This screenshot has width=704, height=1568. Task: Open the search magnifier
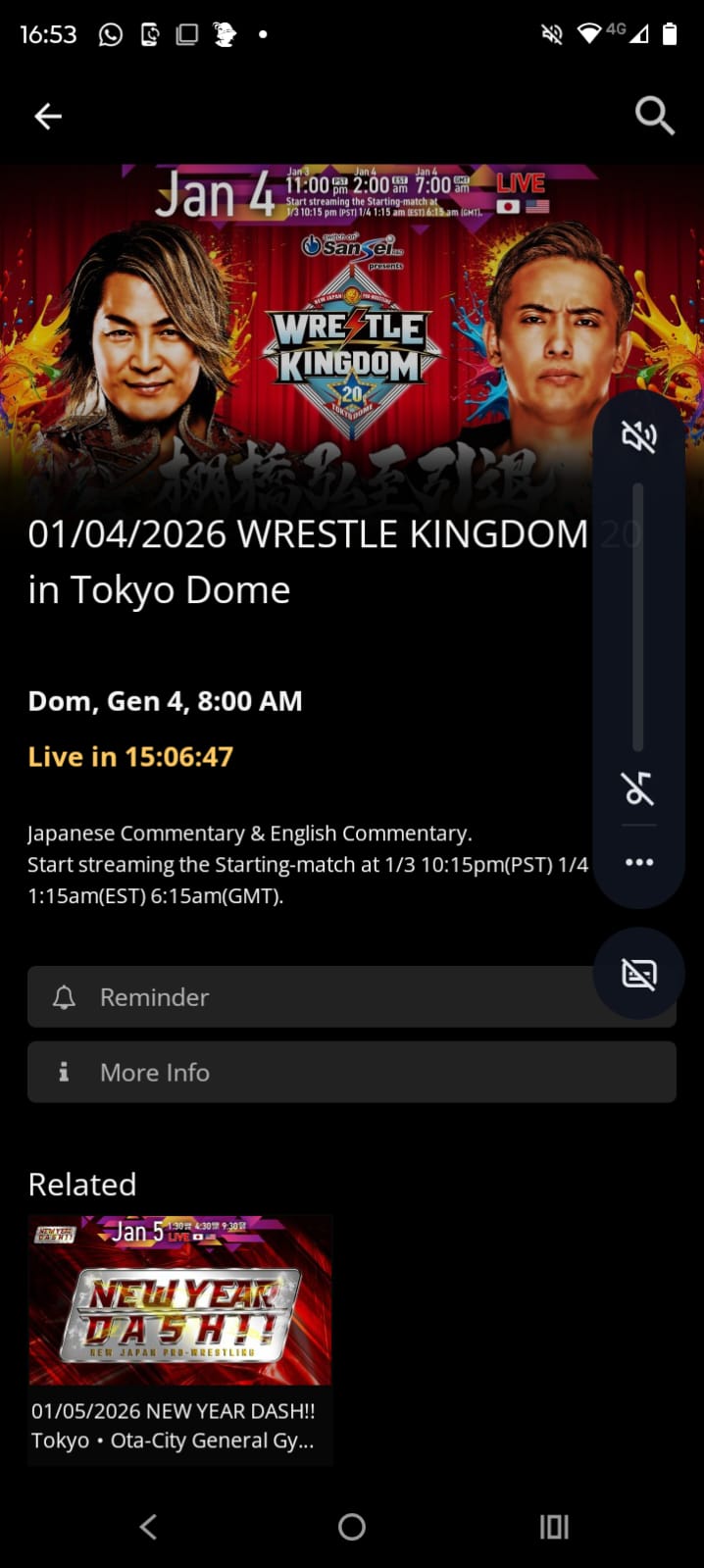click(x=654, y=116)
